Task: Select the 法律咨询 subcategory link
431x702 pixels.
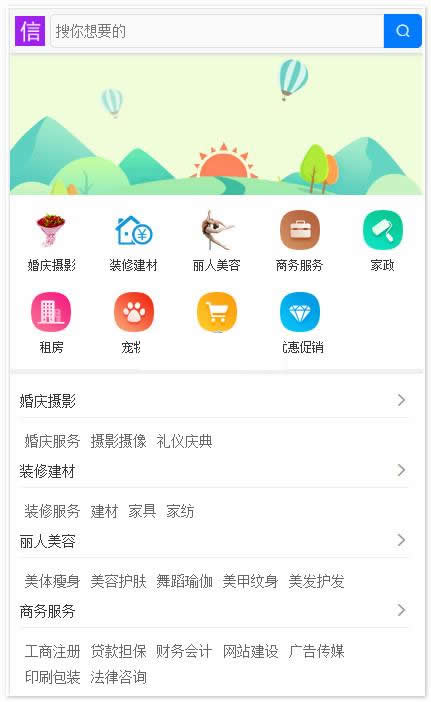Action: pos(119,676)
